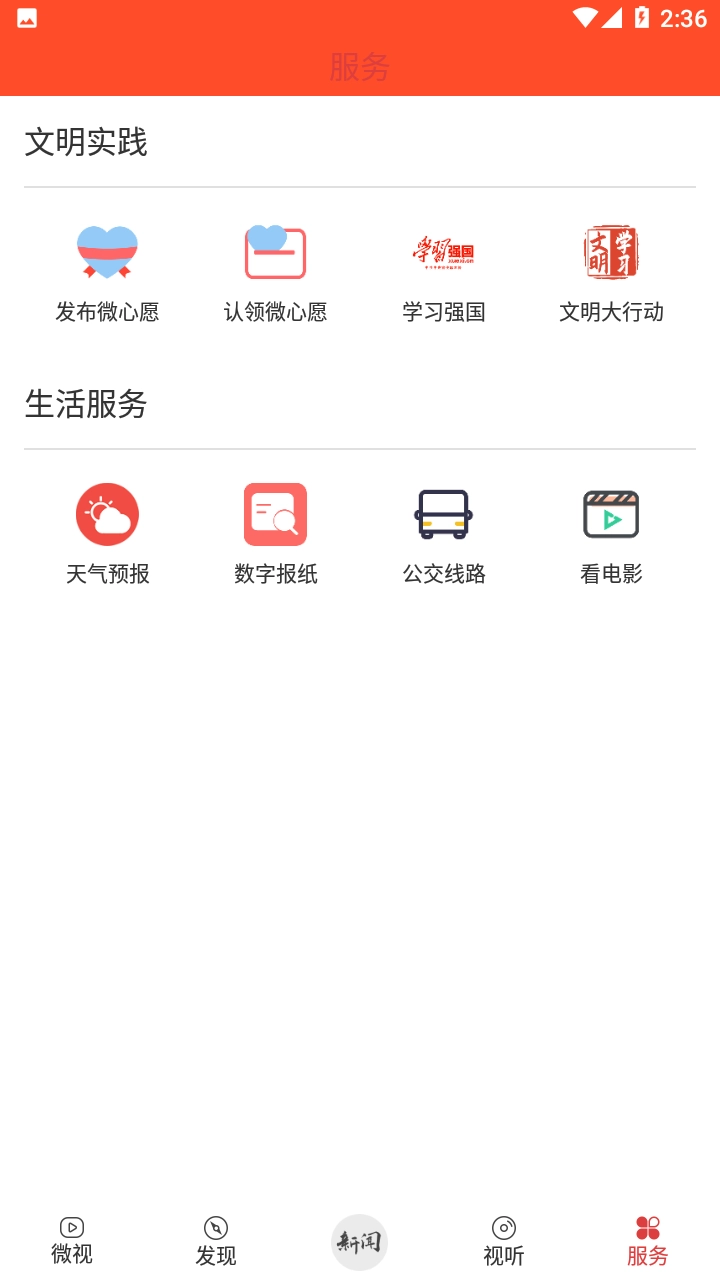Open 学习强国 from 文明实践 section
The height and width of the screenshot is (1280, 720).
[x=443, y=250]
